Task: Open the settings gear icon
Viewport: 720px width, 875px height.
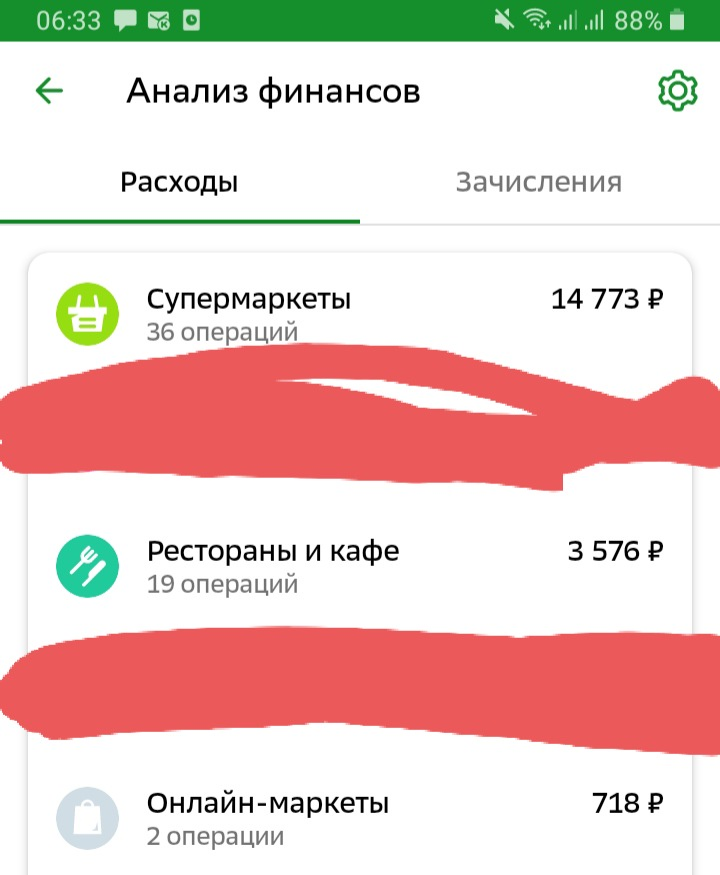Action: (677, 92)
